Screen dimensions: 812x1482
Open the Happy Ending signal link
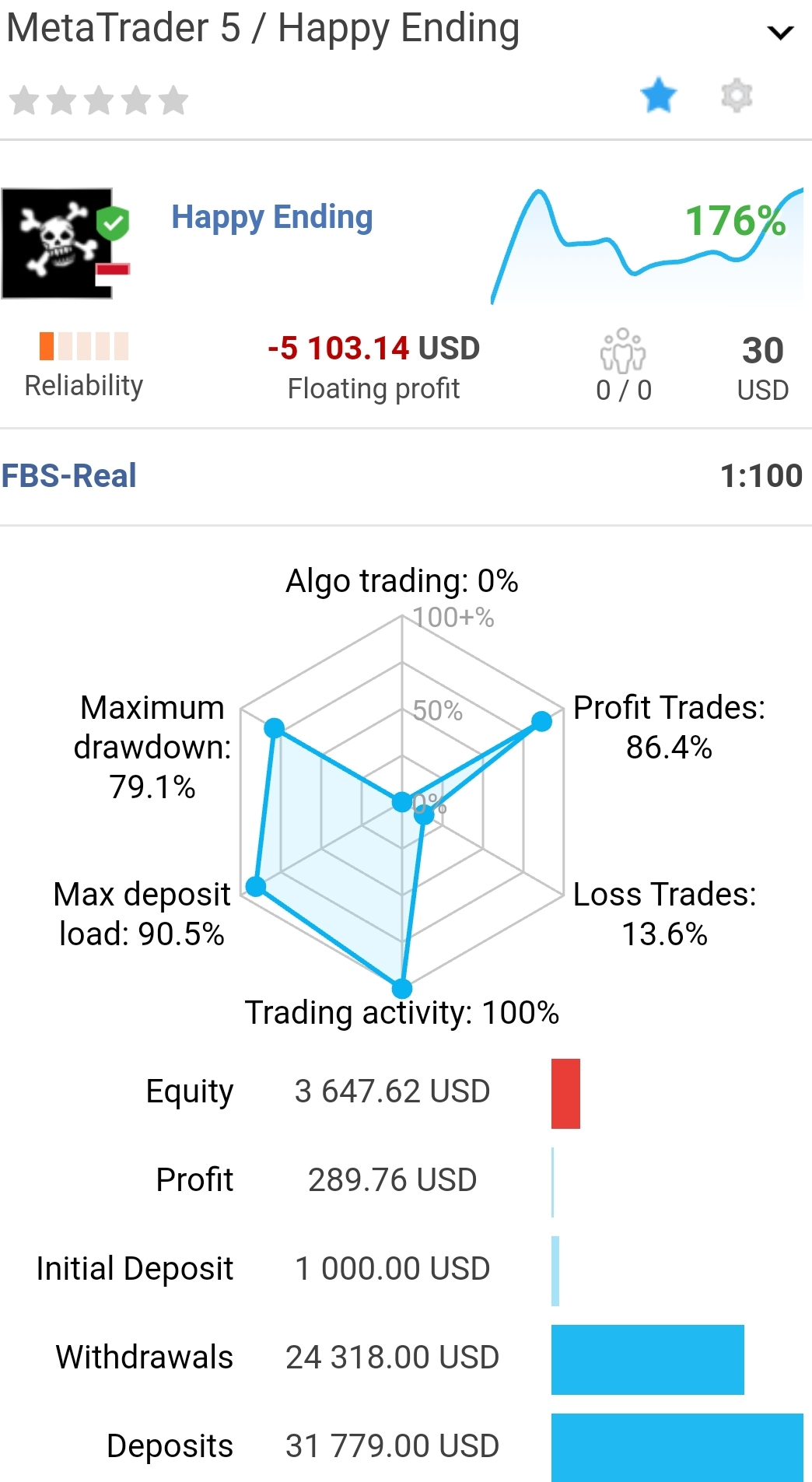click(272, 217)
